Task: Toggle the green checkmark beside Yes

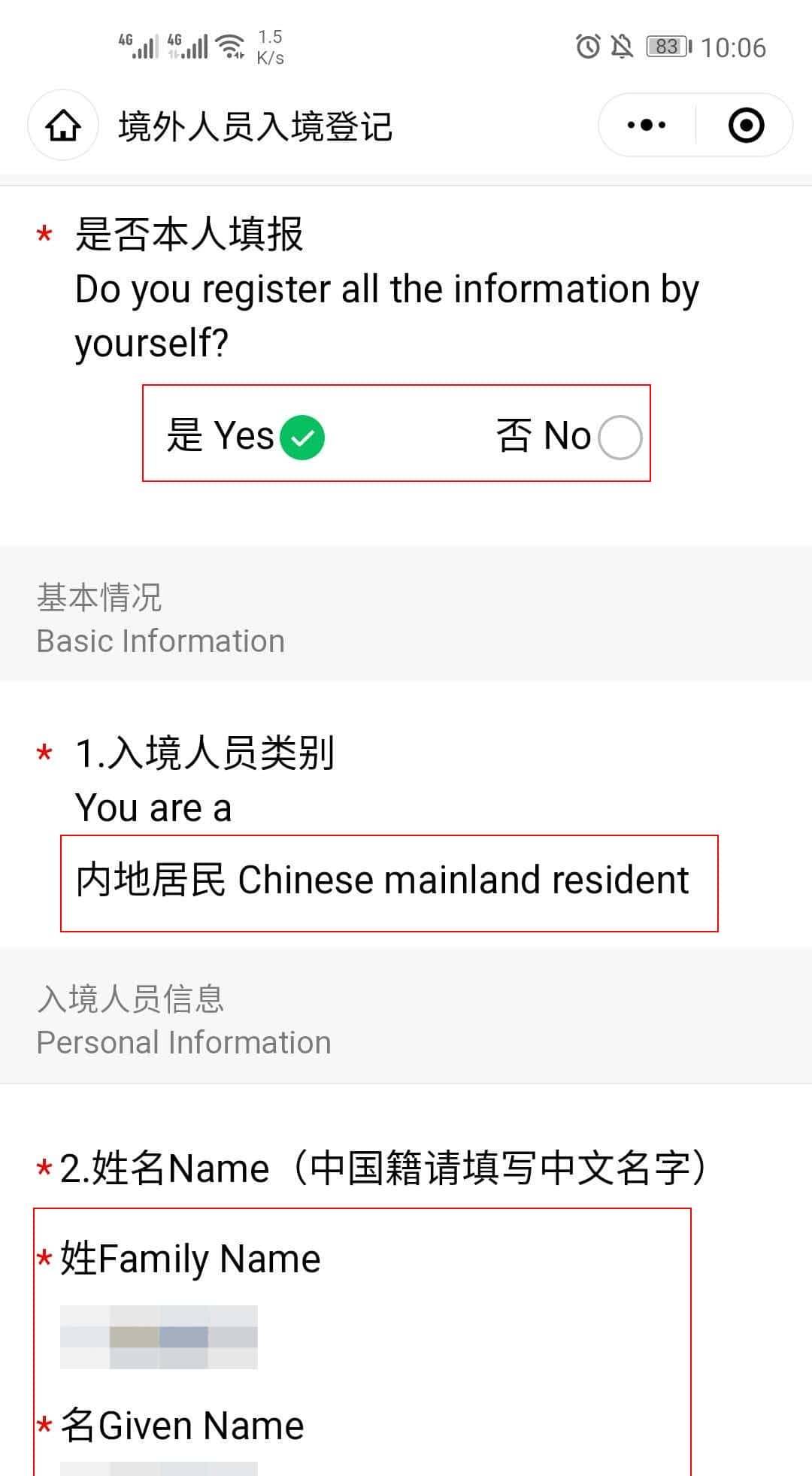Action: click(x=301, y=436)
